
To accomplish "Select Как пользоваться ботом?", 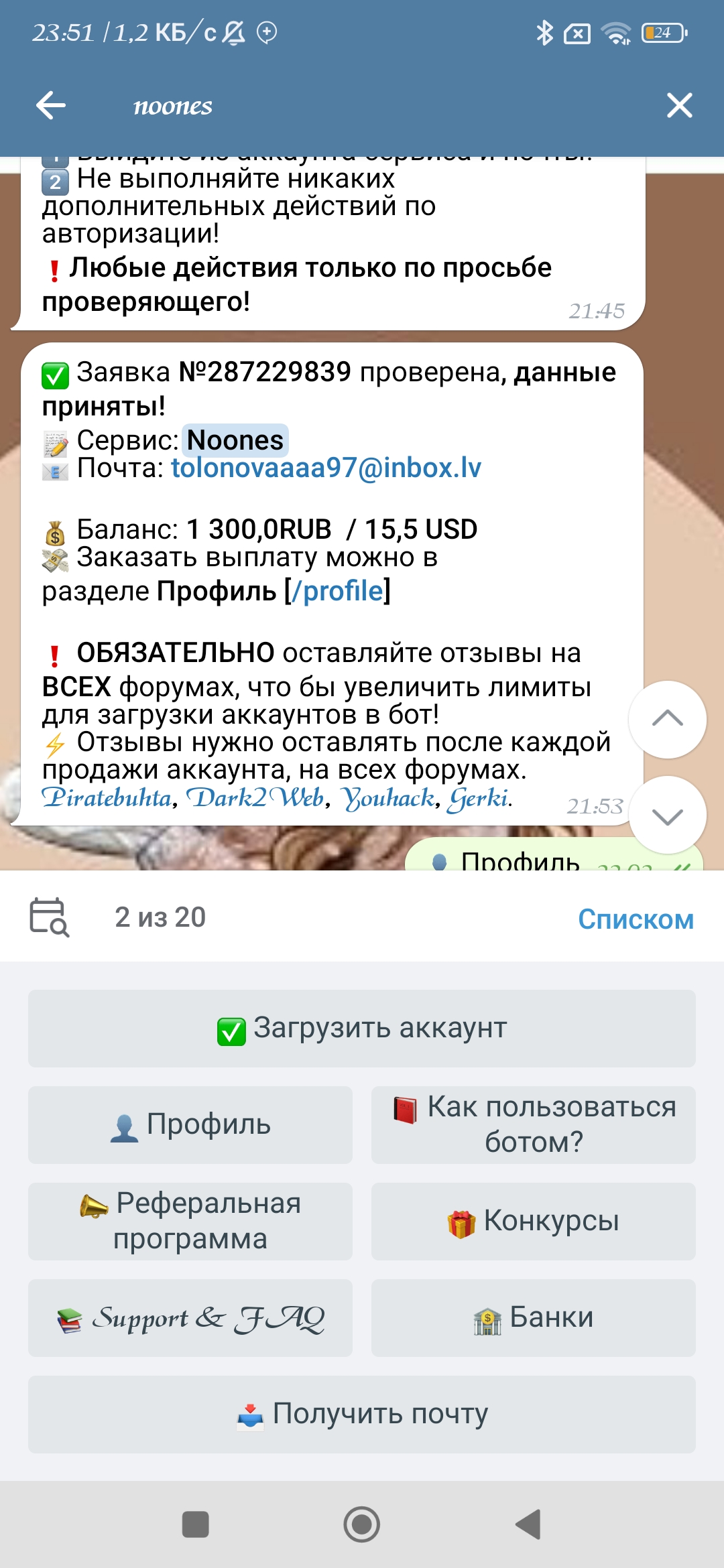I will click(x=534, y=1125).
